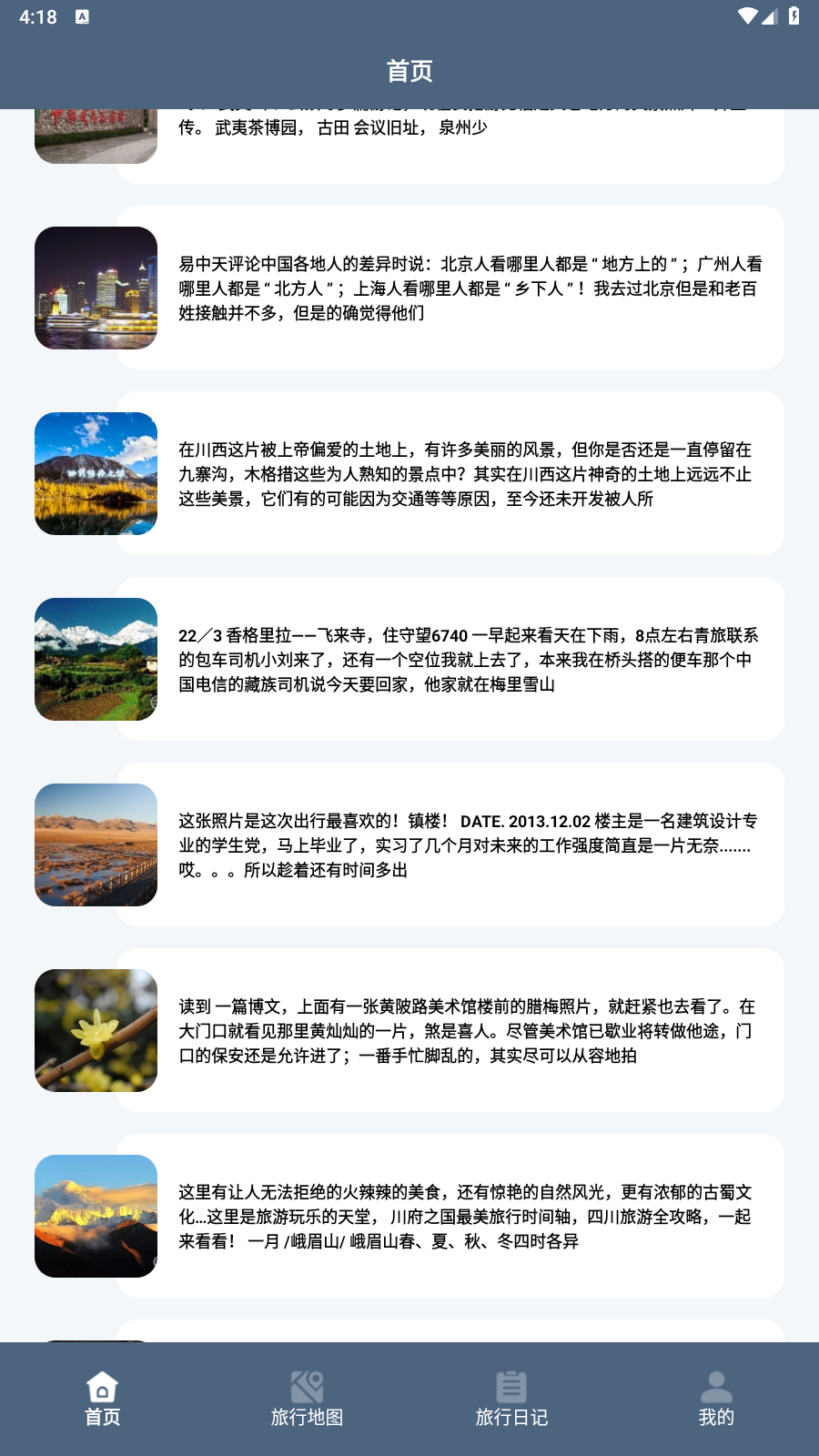819x1456 pixels.
Task: Switch to the 旅行地图 tab
Action: 307,1399
